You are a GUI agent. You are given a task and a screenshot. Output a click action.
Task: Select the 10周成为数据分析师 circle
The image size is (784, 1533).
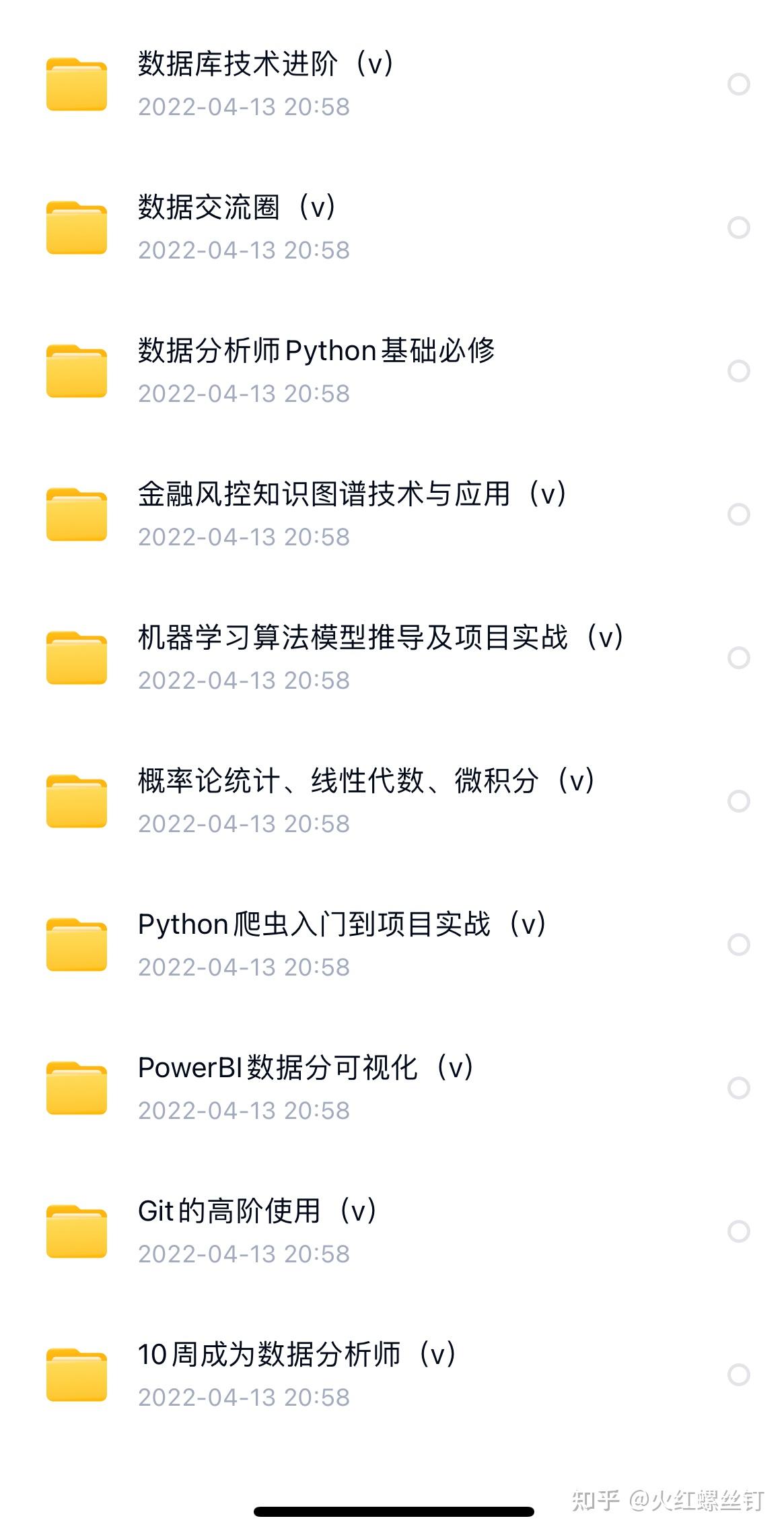[738, 1375]
